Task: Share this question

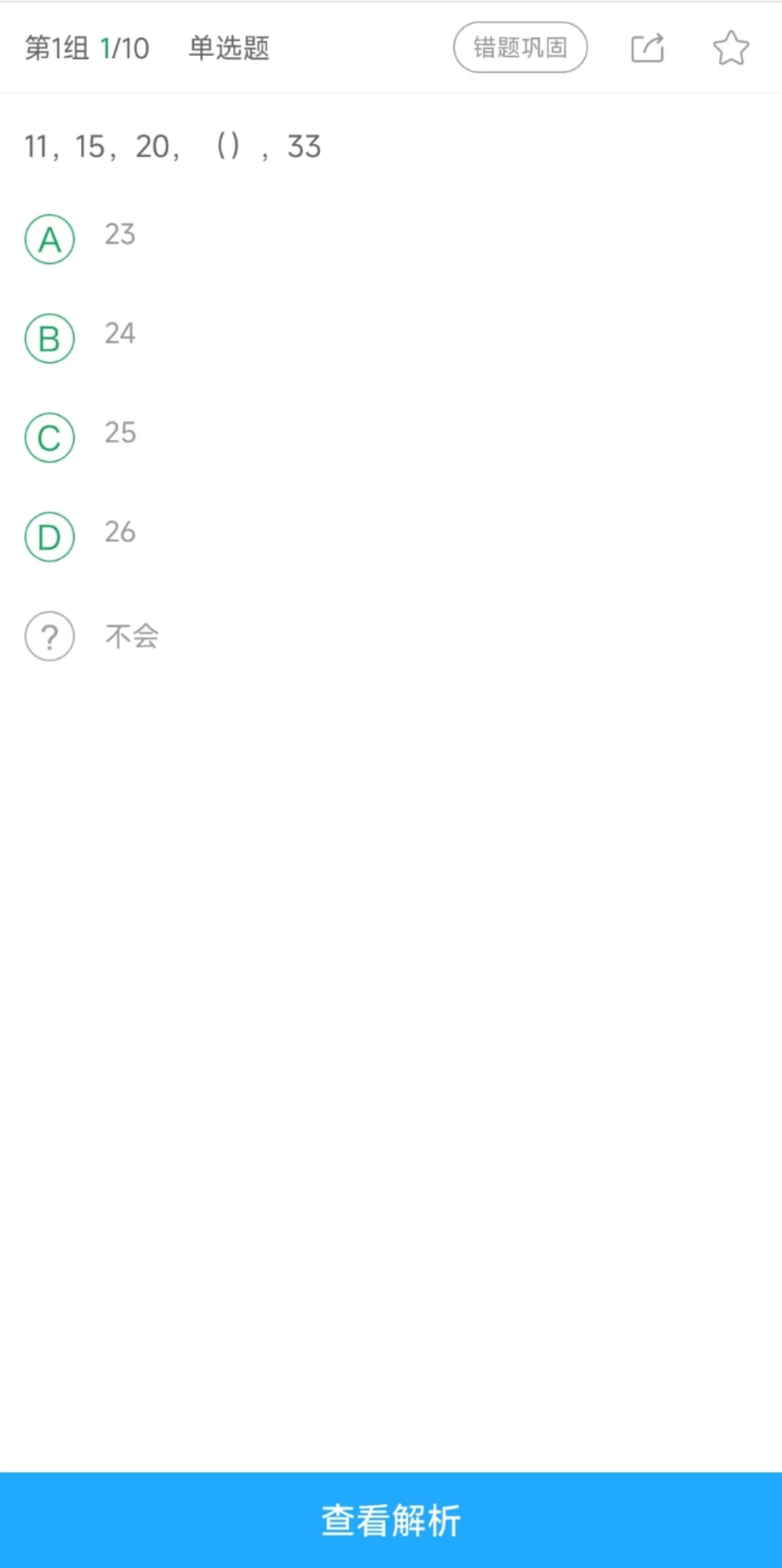Action: (x=647, y=48)
